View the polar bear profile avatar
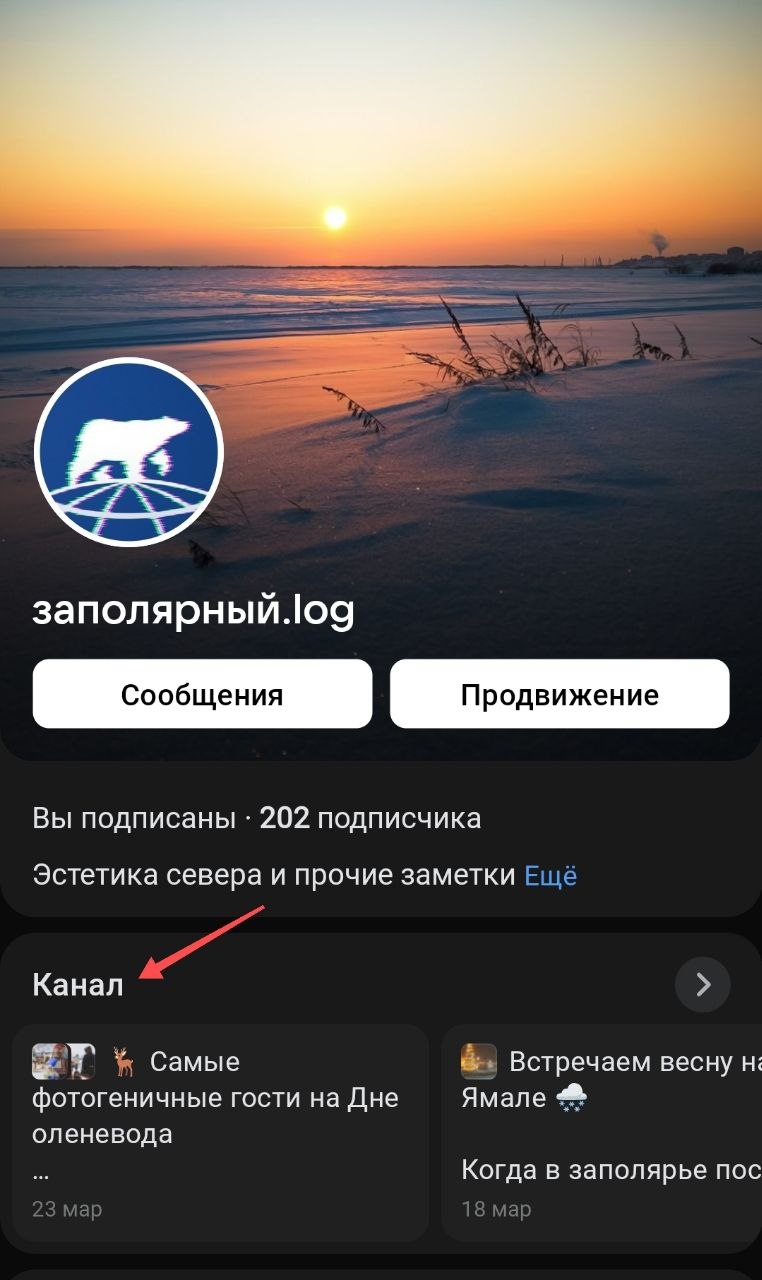Screen dimensions: 762x1280 pyautogui.click(x=129, y=452)
